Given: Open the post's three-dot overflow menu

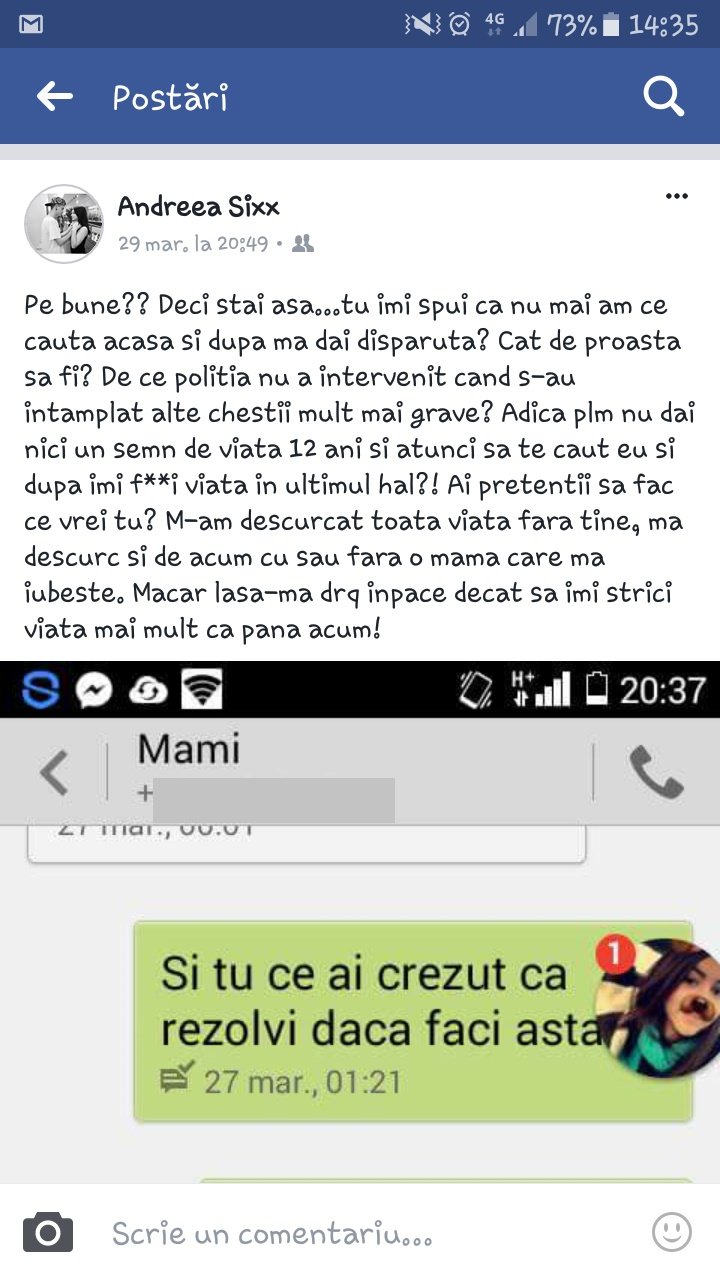Looking at the screenshot, I should [x=677, y=197].
